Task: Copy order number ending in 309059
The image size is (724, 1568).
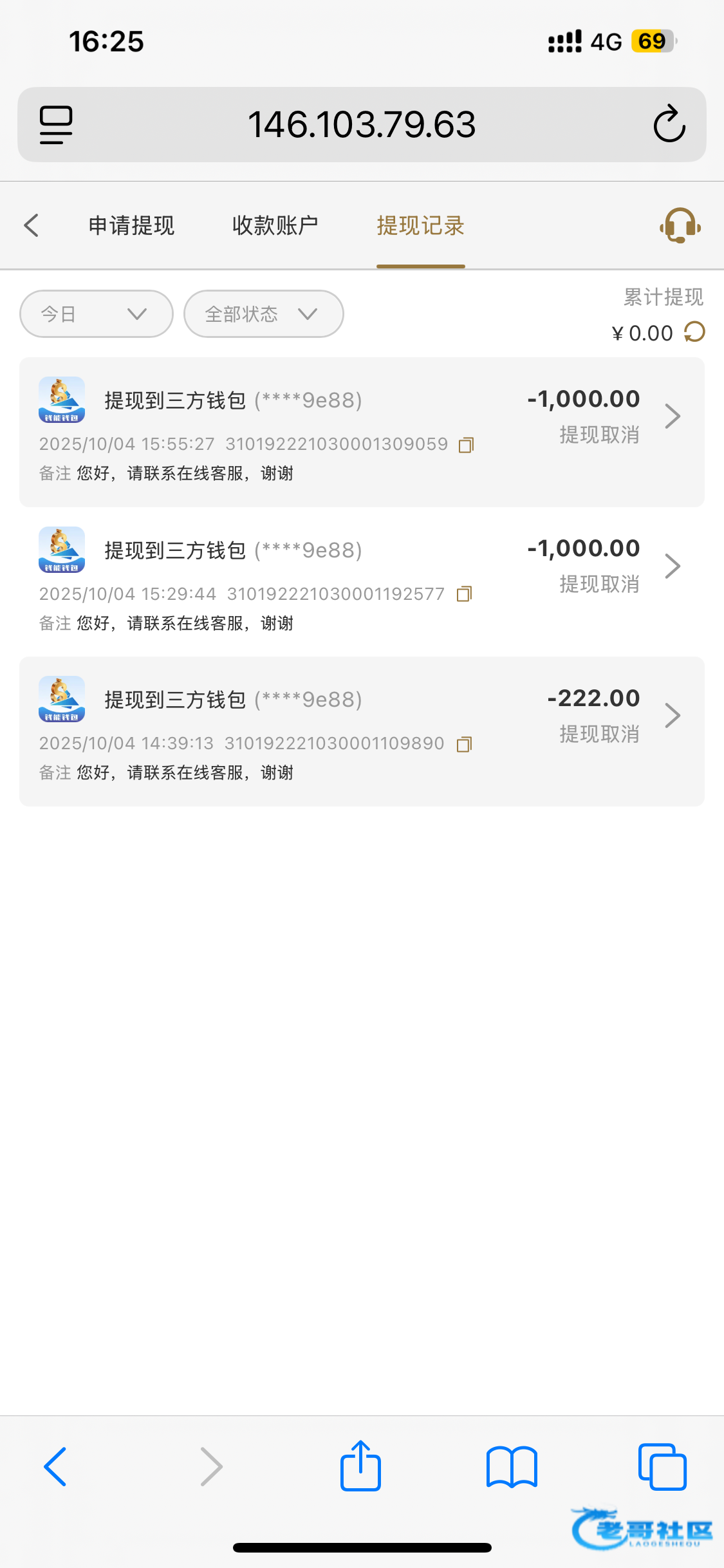Action: point(466,445)
